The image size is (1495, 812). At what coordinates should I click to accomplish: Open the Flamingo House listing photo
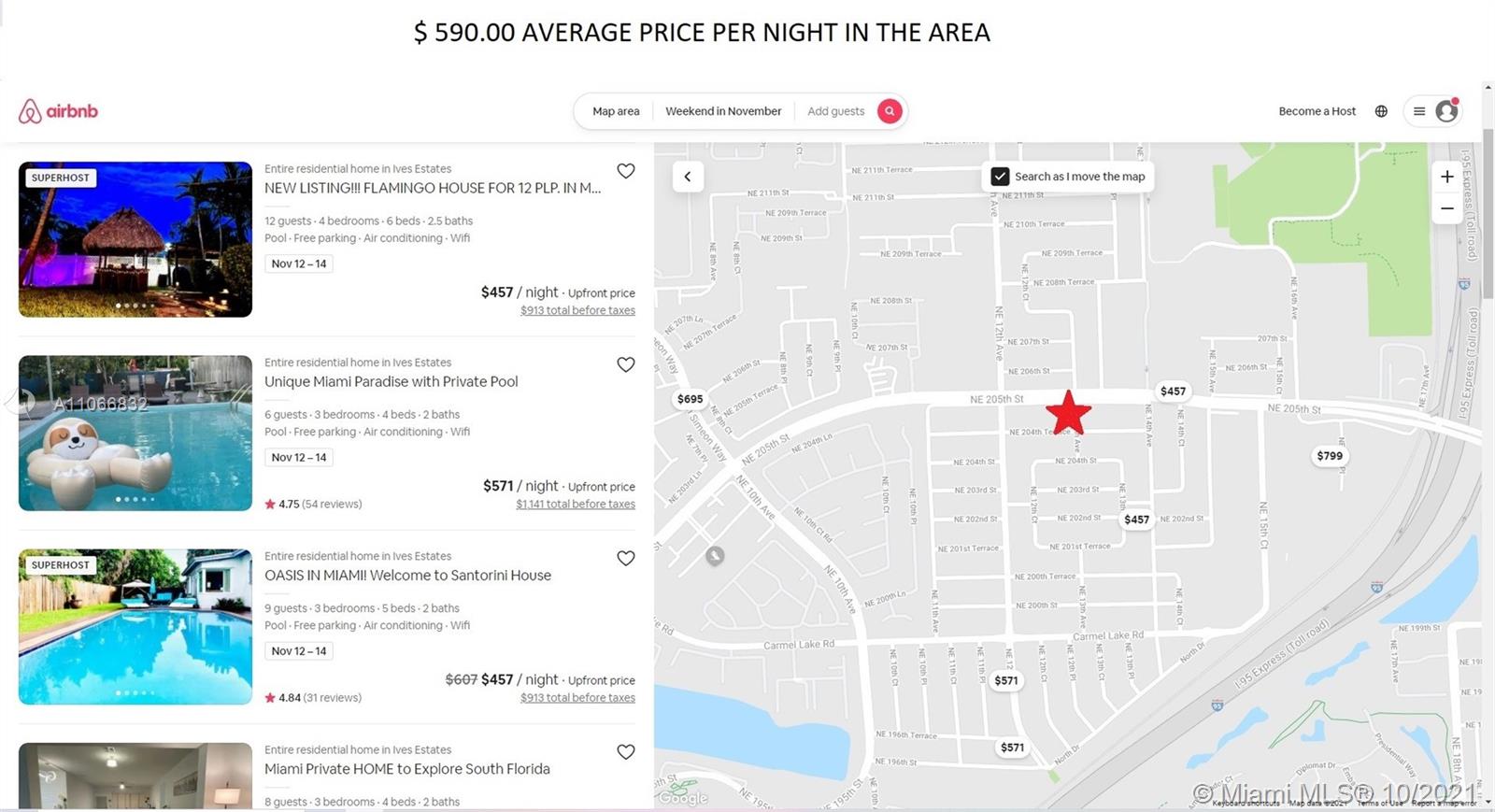(x=135, y=239)
